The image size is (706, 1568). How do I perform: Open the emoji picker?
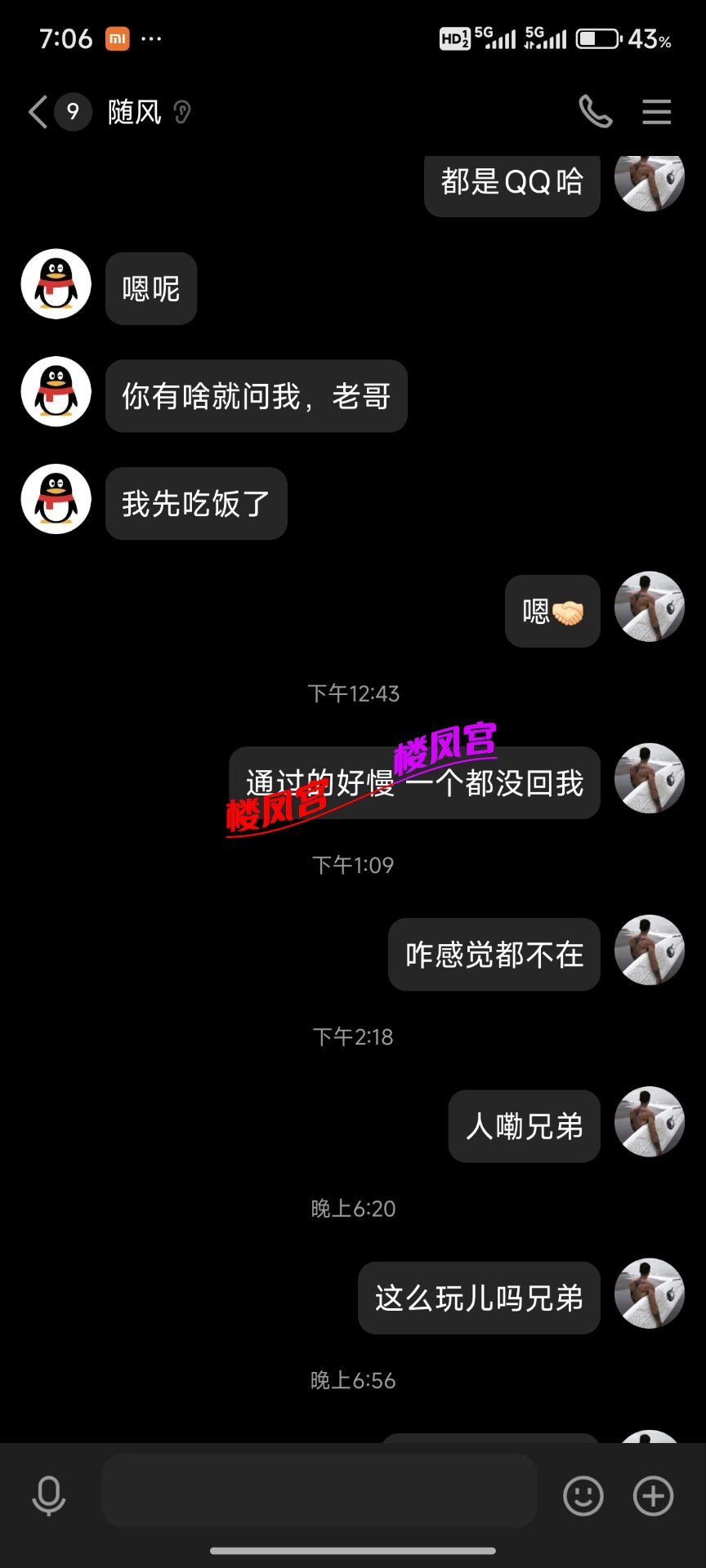pyautogui.click(x=583, y=1495)
